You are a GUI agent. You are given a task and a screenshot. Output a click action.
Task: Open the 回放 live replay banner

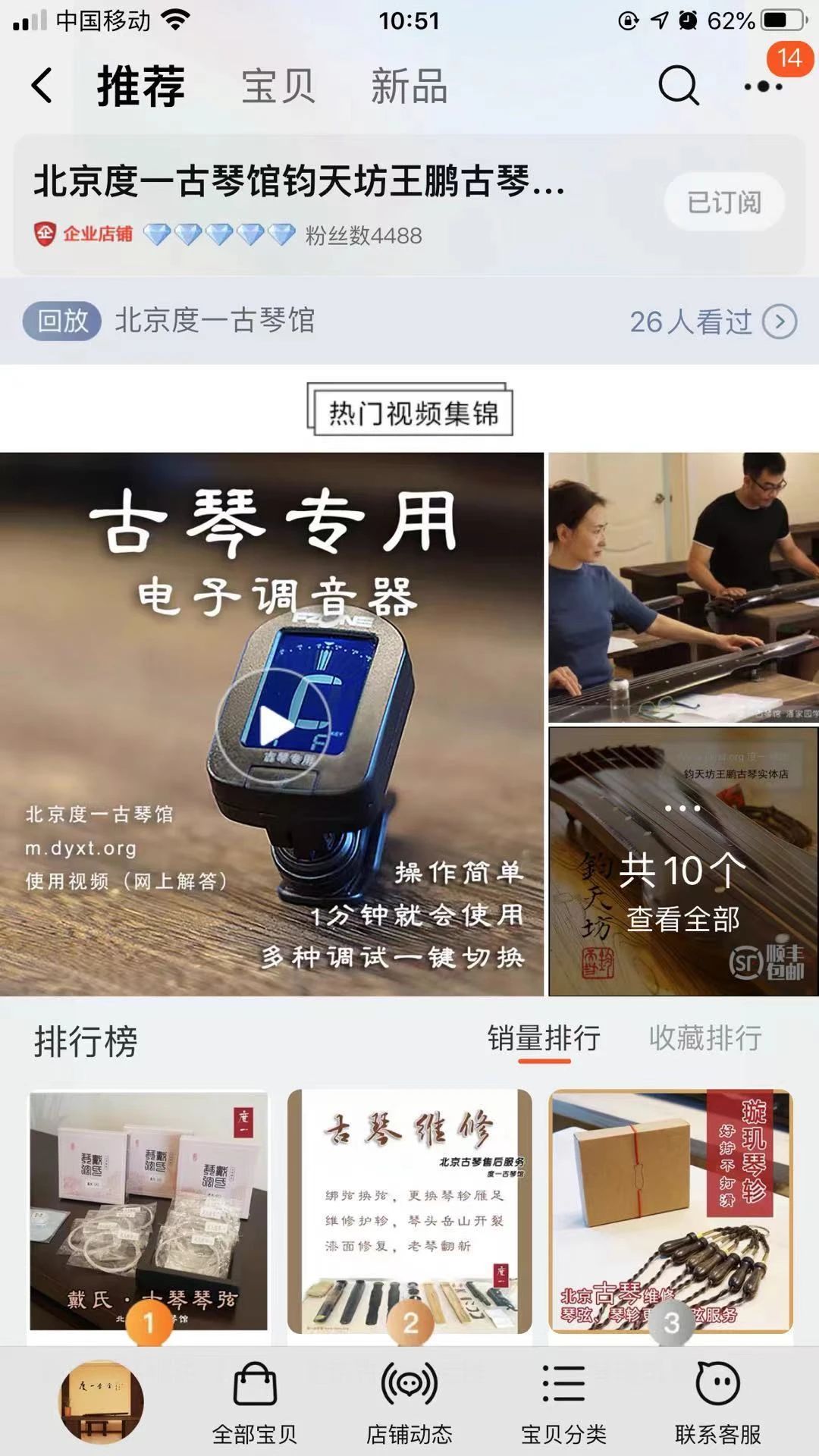pos(409,321)
